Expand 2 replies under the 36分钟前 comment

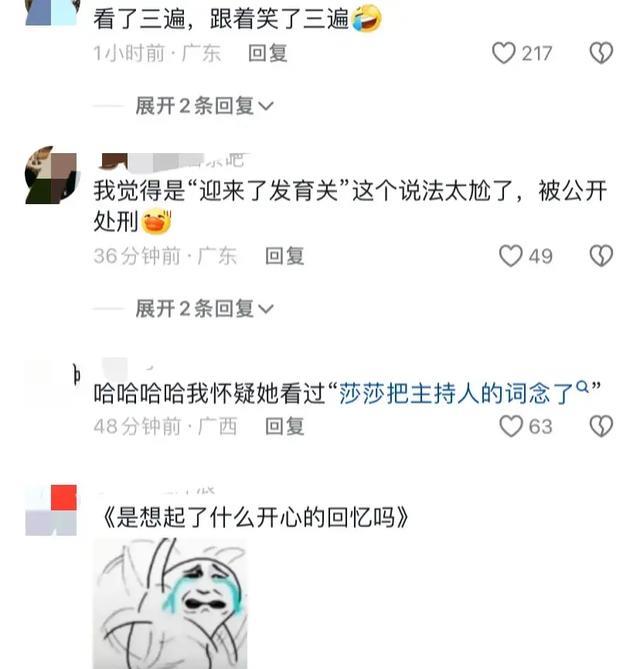[204, 309]
